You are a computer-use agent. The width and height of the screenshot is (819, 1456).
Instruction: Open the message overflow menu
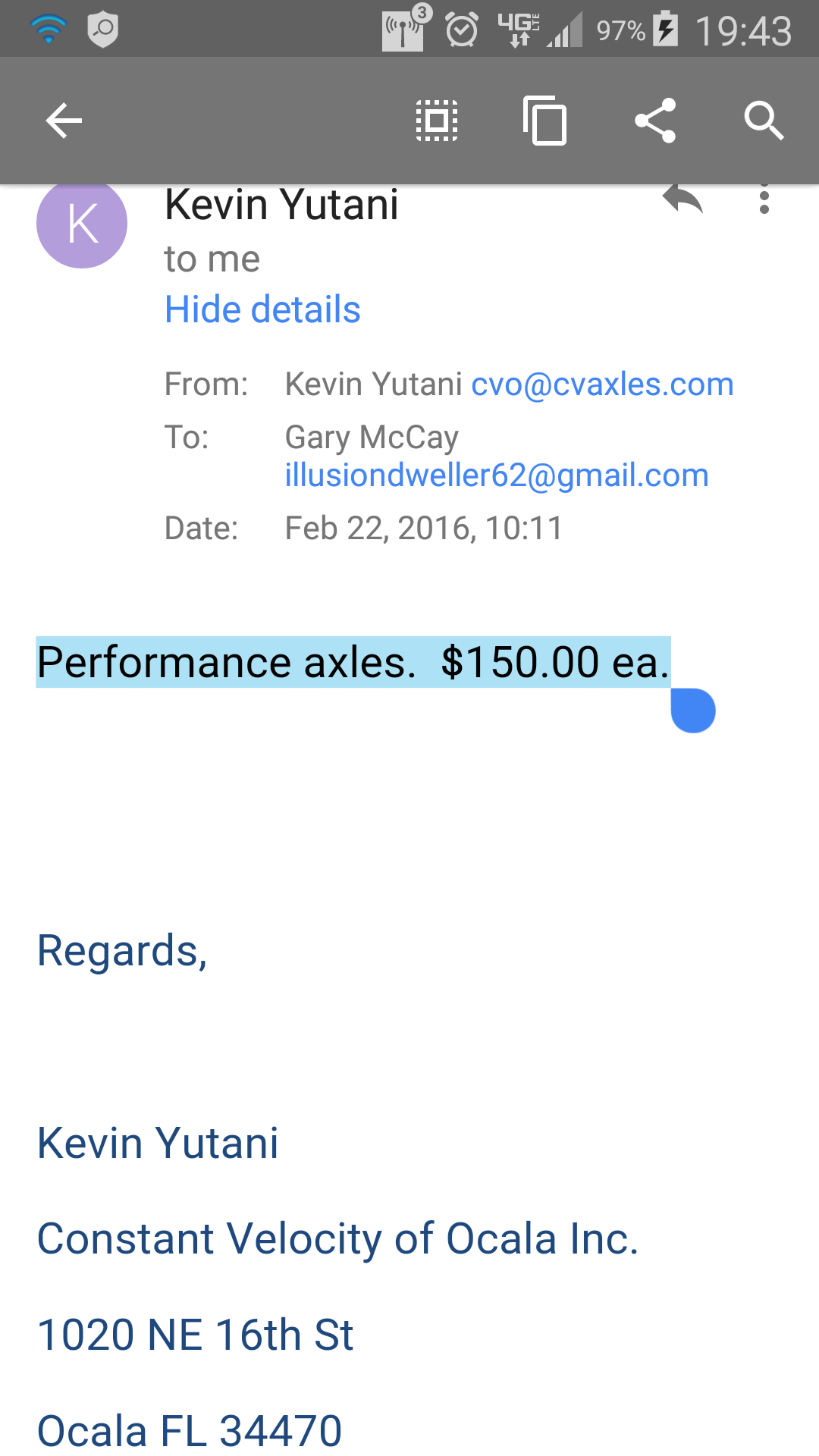764,200
